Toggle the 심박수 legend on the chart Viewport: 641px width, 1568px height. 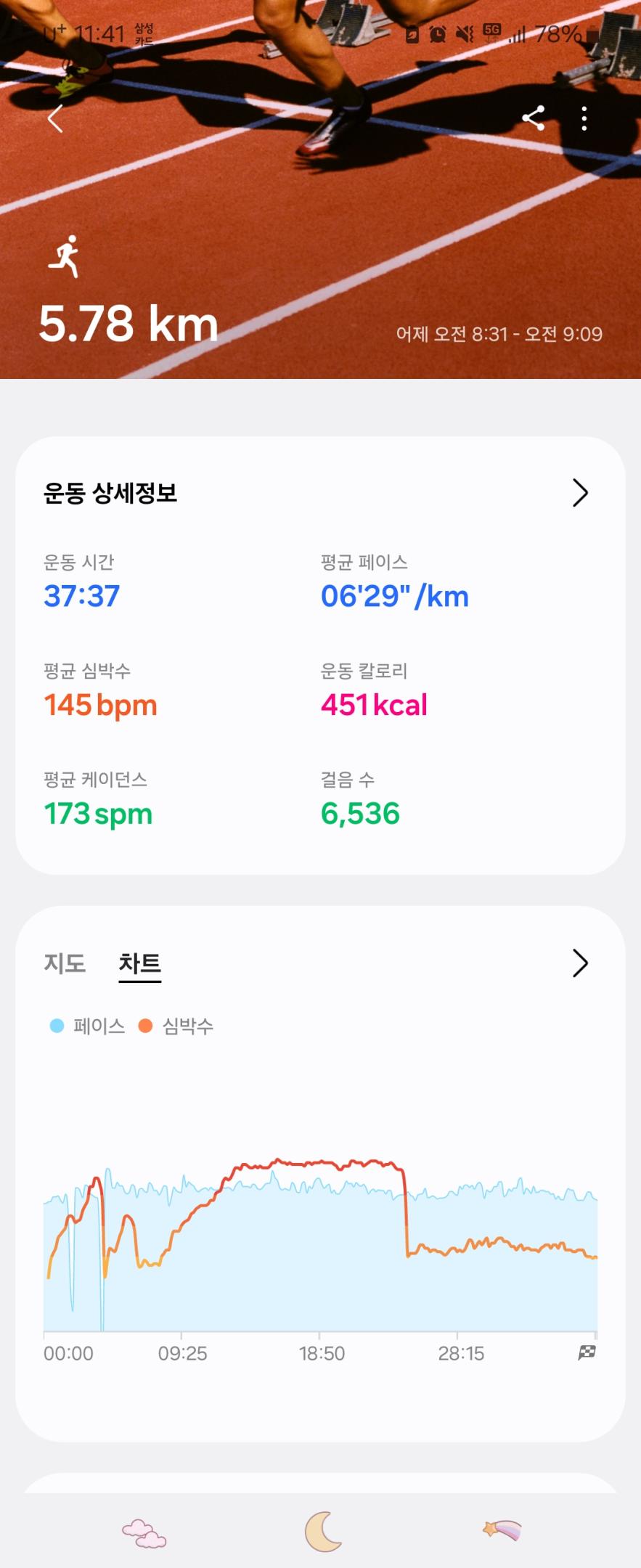(x=176, y=1026)
